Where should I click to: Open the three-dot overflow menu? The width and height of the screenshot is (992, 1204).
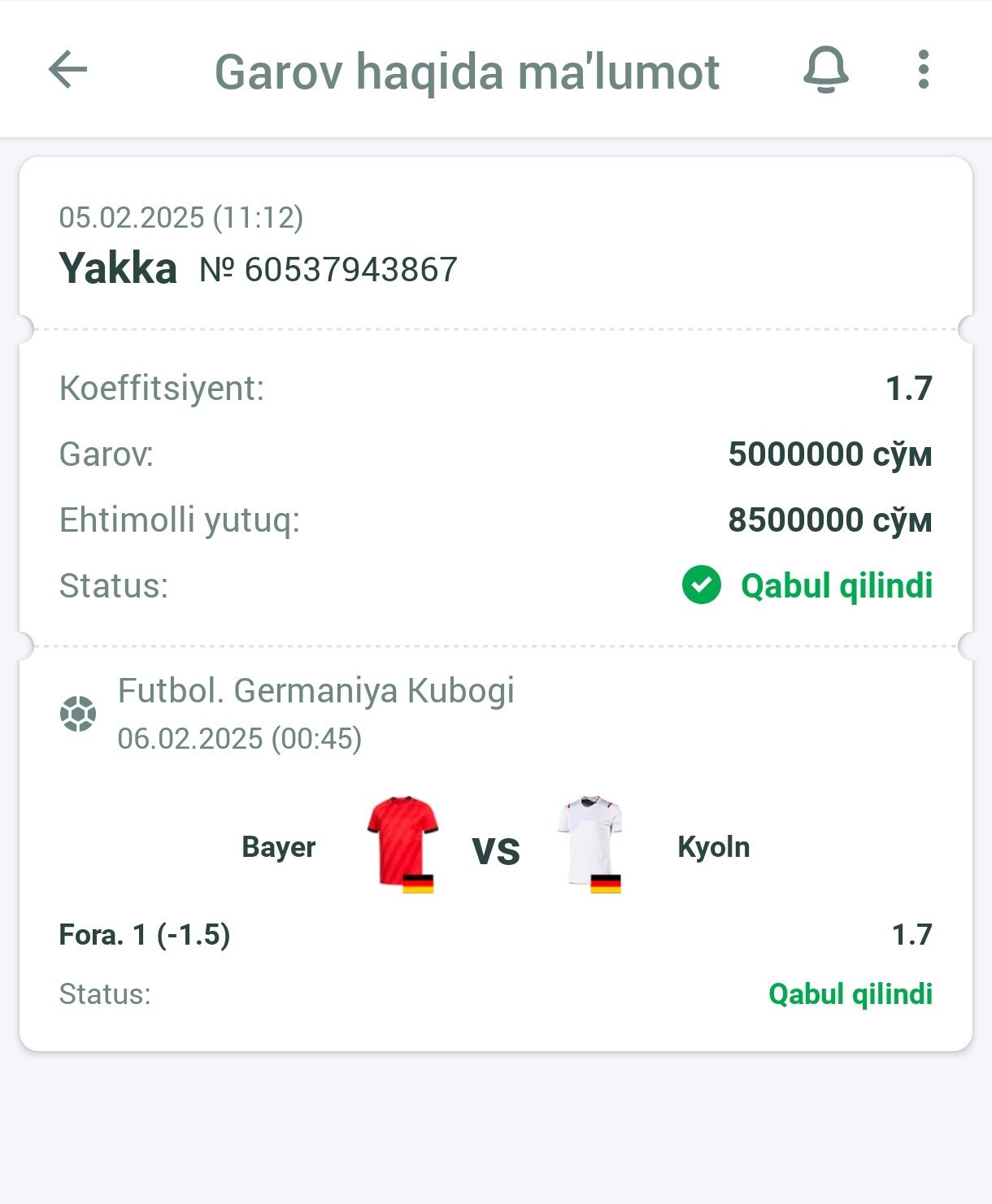coord(923,70)
